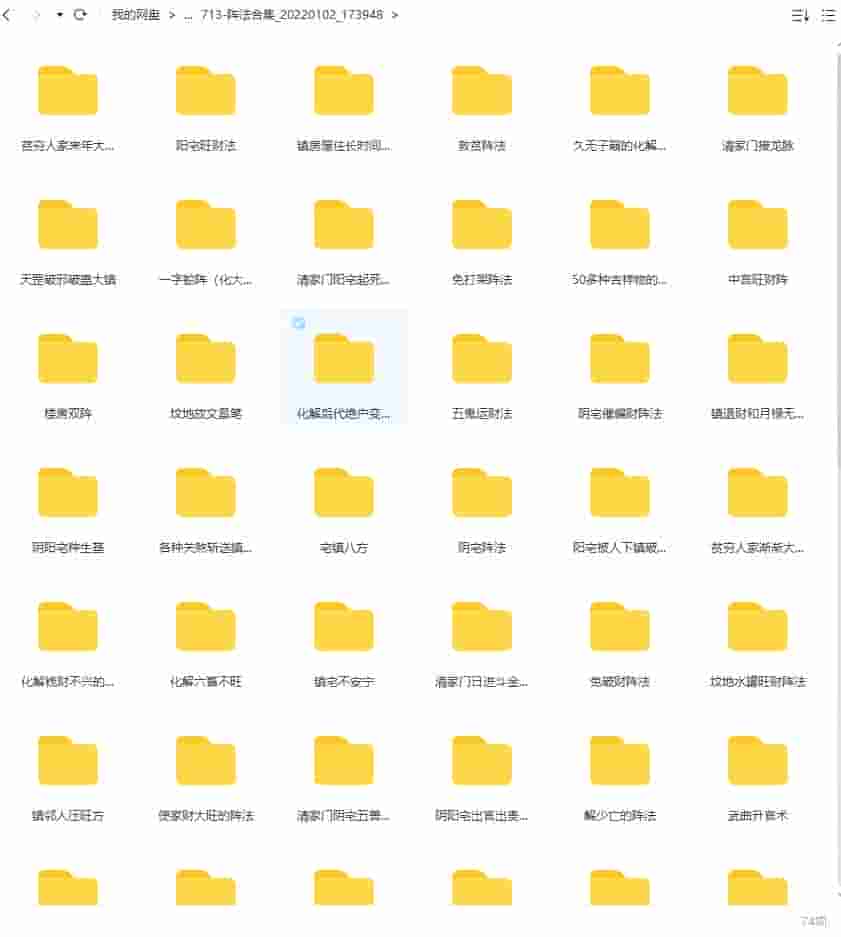The height and width of the screenshot is (937, 841).
Task: Open the 清家门接龙脉 folder
Action: pyautogui.click(x=757, y=92)
